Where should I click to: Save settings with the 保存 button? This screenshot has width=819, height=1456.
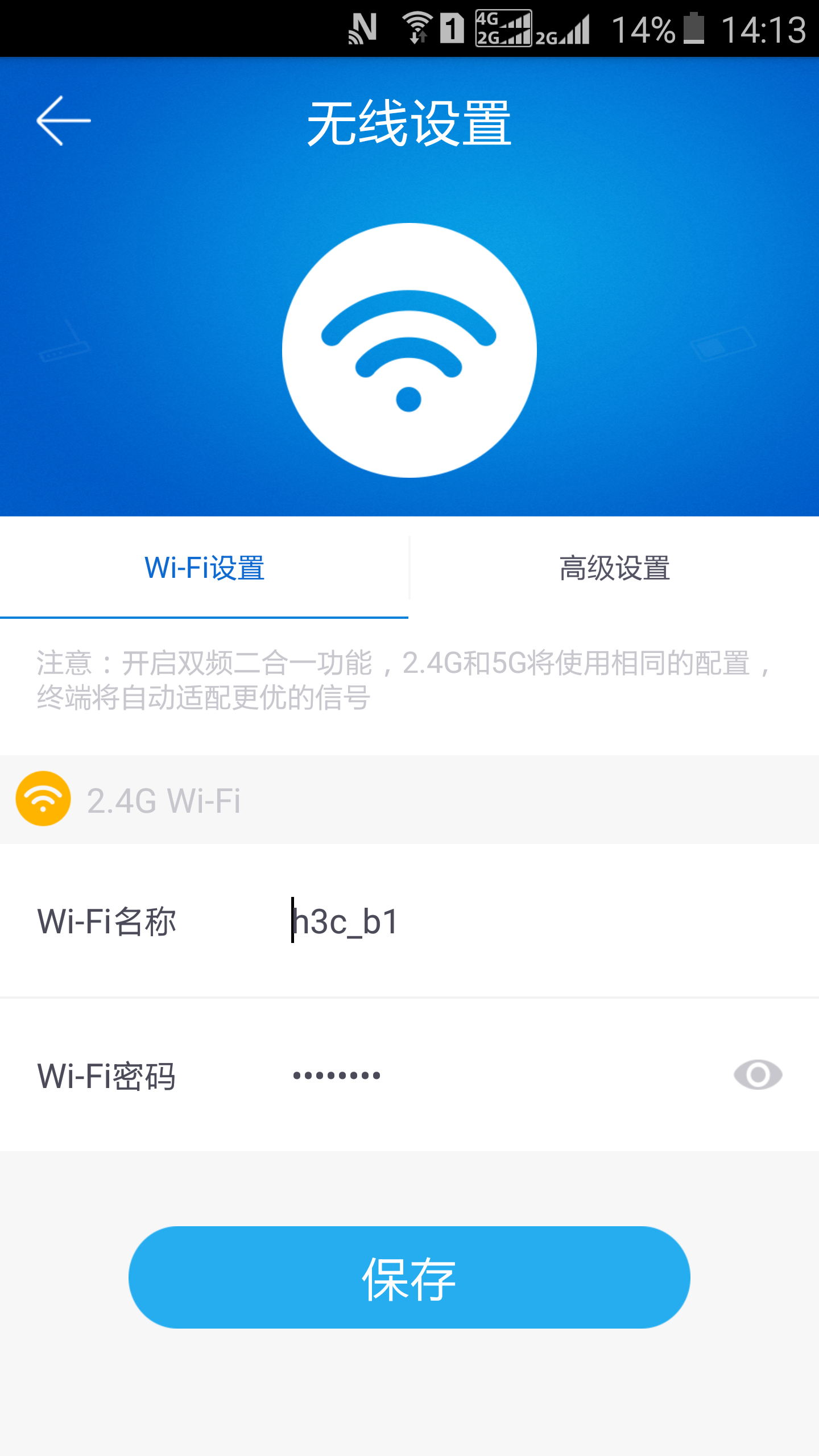pyautogui.click(x=409, y=1277)
